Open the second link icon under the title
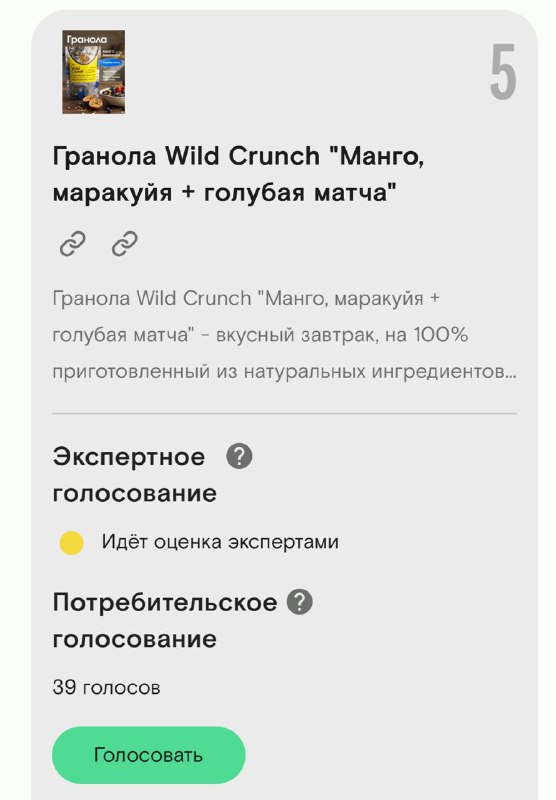 click(x=125, y=243)
